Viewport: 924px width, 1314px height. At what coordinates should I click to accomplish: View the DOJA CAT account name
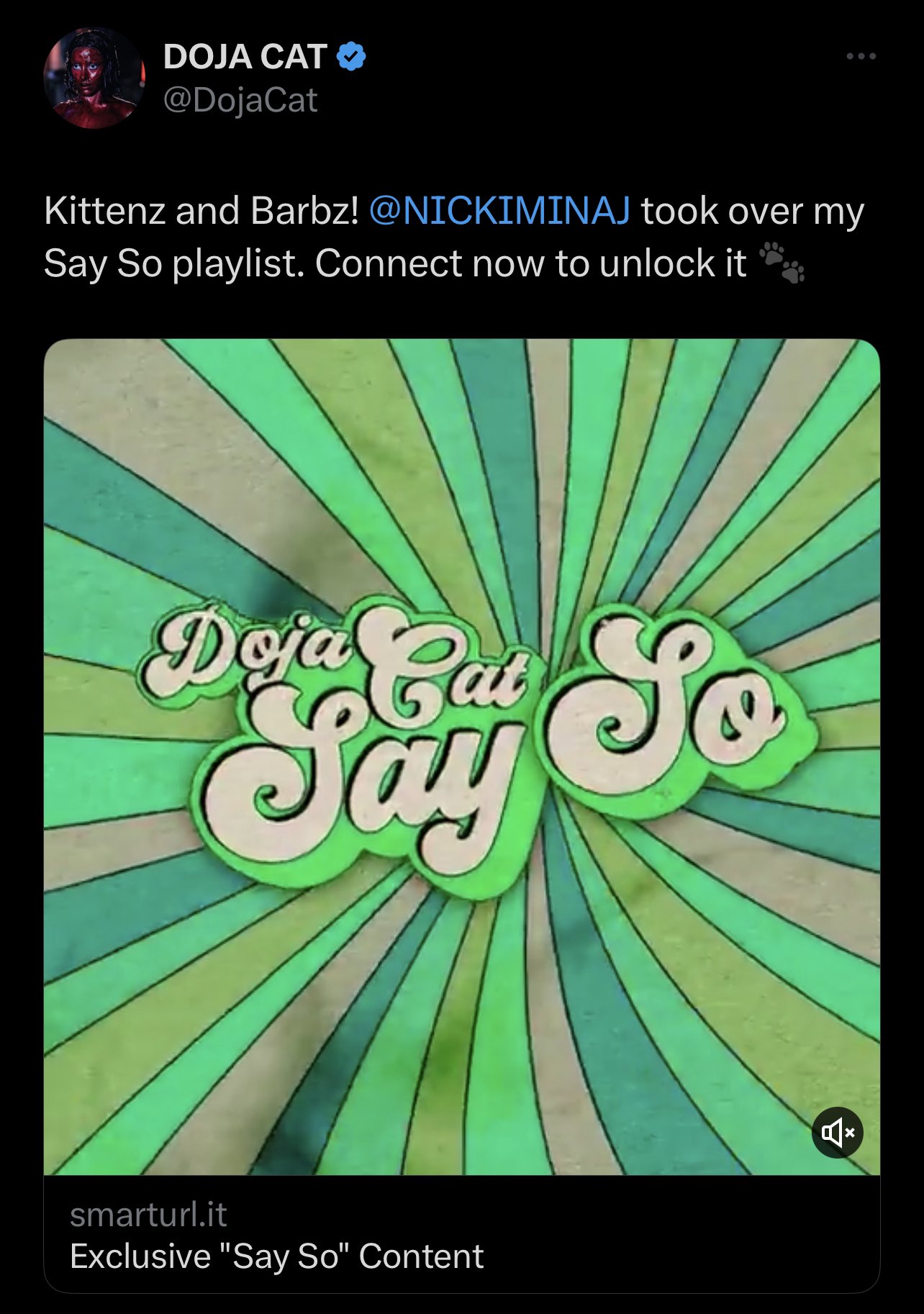coord(245,57)
